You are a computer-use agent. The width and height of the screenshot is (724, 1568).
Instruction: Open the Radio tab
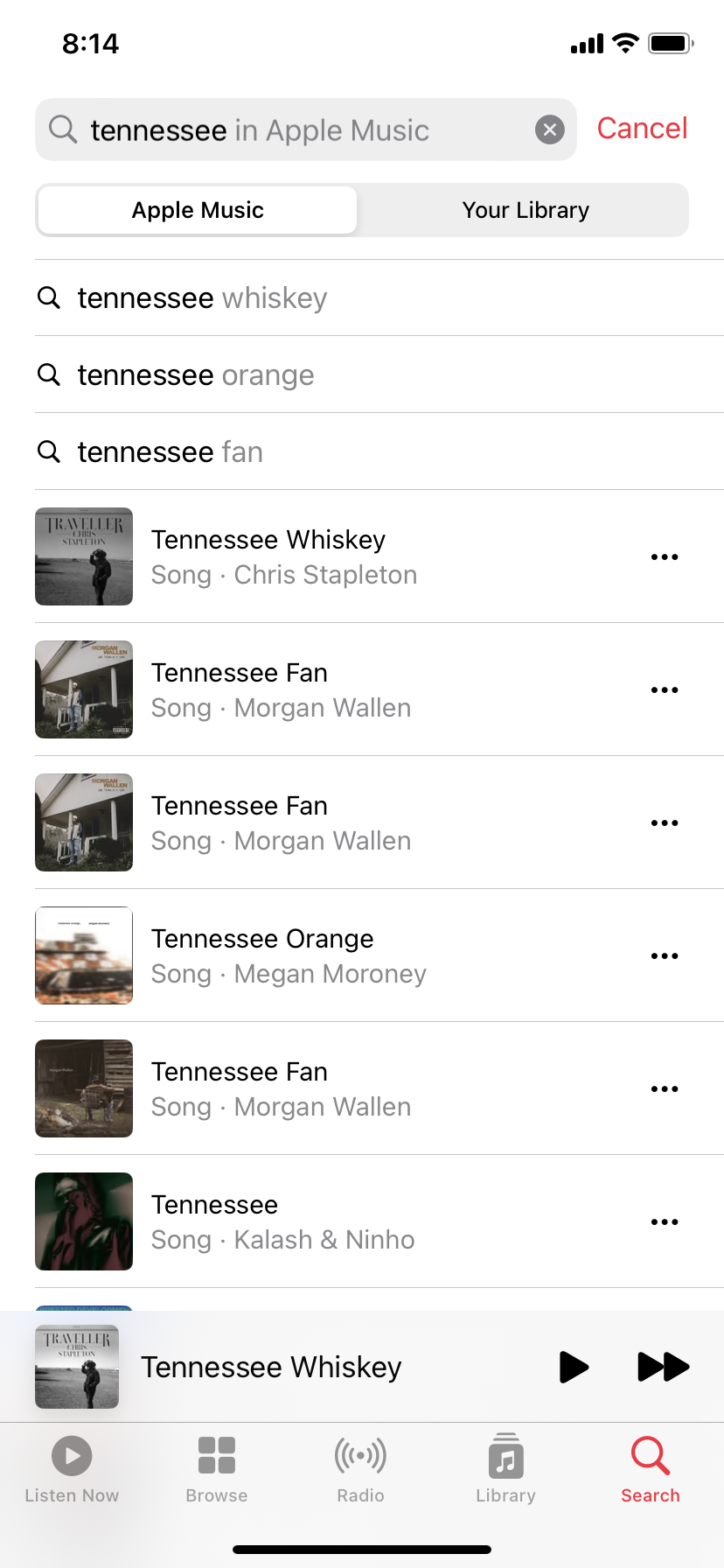pos(360,1470)
